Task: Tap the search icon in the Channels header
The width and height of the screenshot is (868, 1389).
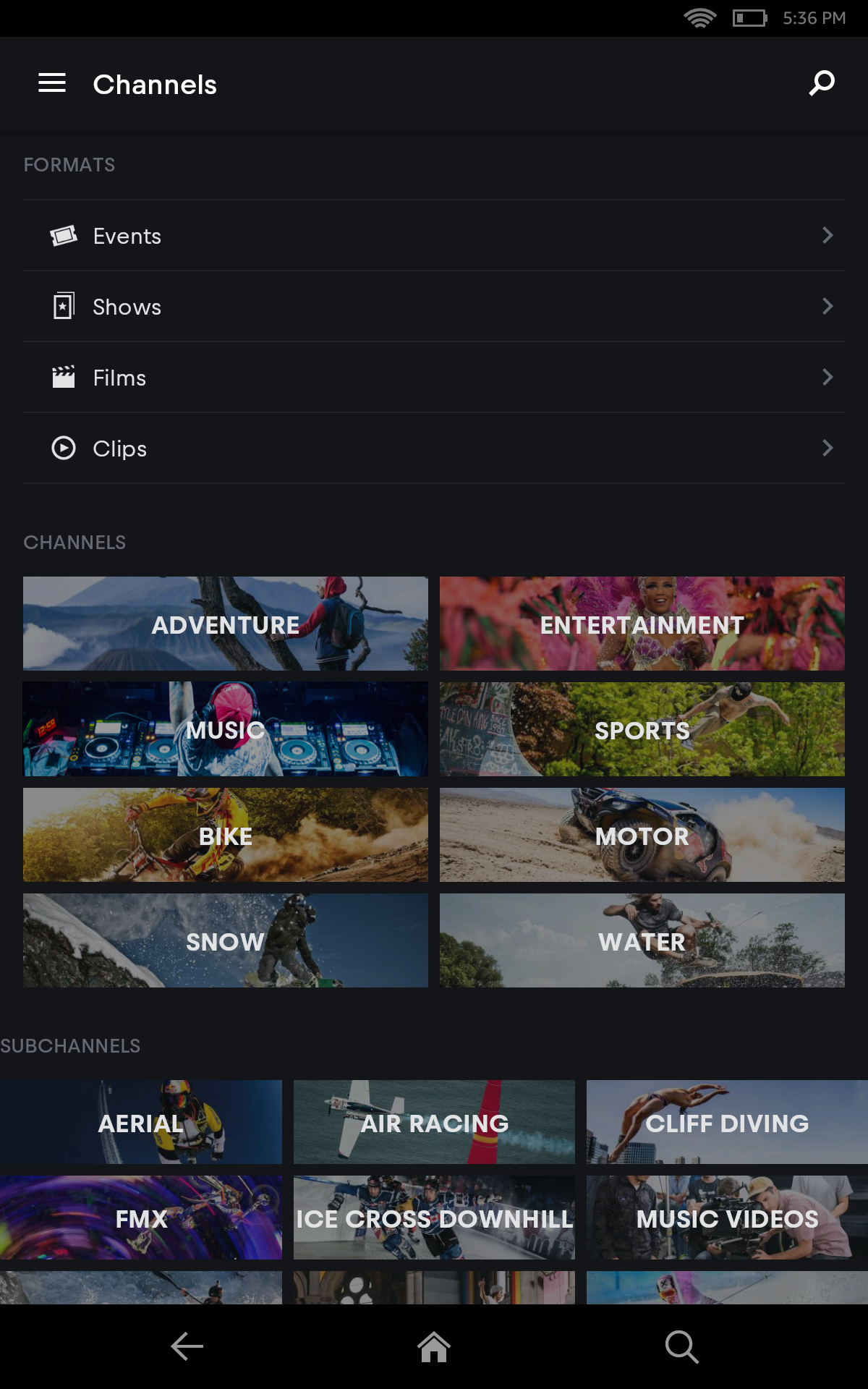Action: 822,83
